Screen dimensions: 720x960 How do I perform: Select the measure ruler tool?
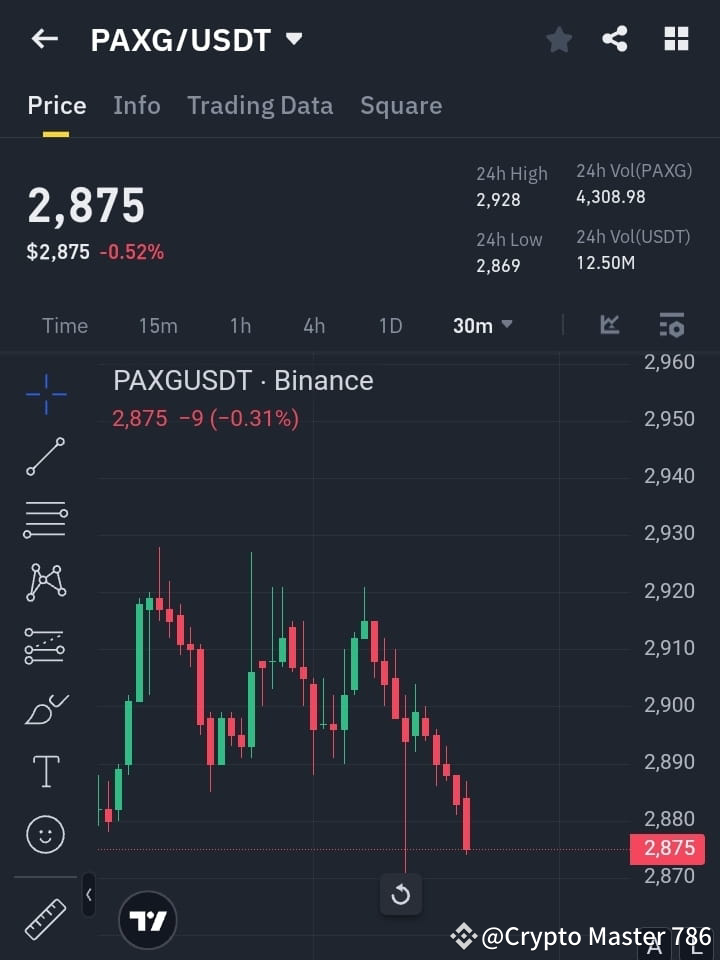pyautogui.click(x=44, y=918)
